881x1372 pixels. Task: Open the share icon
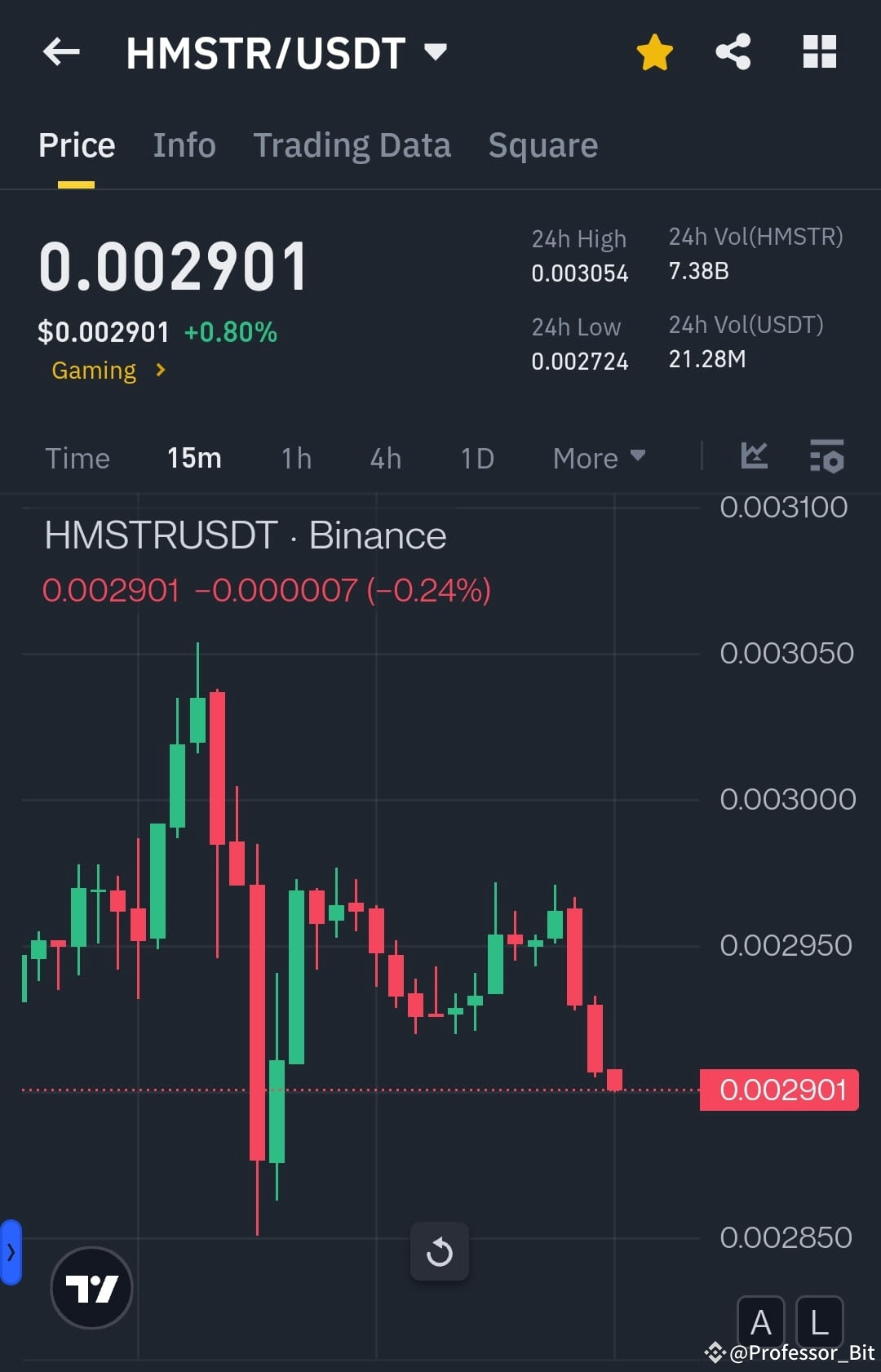pyautogui.click(x=733, y=51)
